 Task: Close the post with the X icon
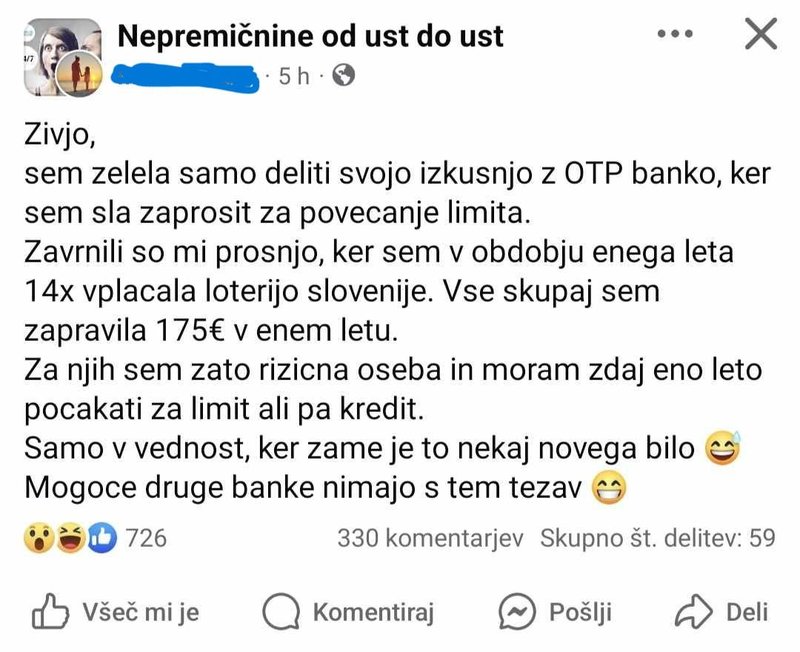(762, 35)
